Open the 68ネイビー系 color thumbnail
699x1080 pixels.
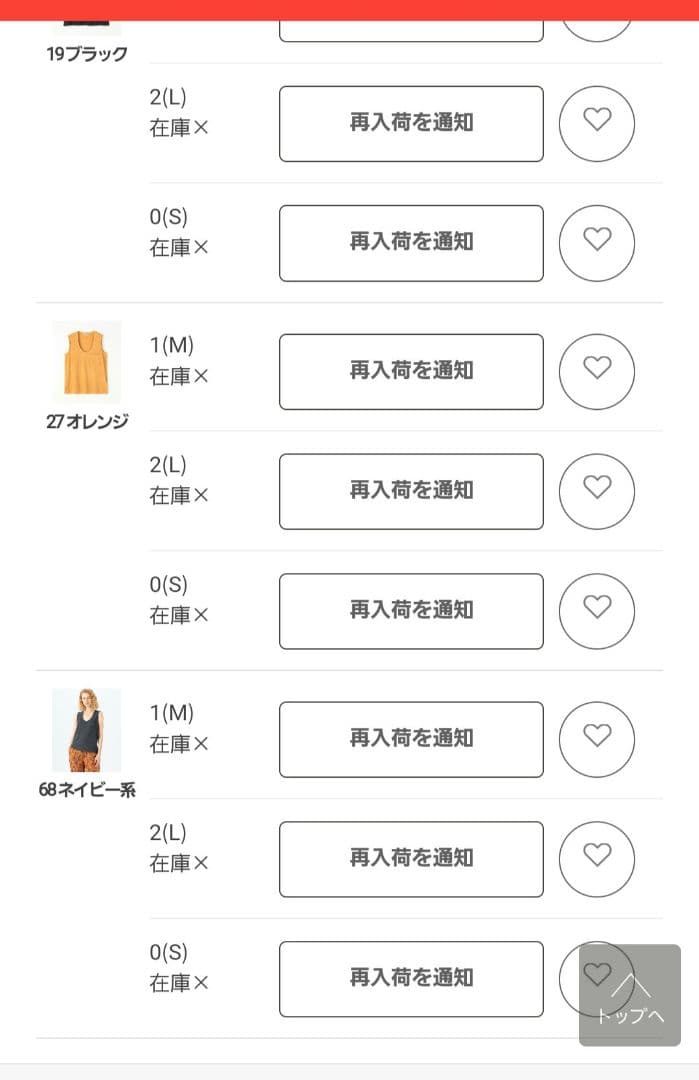87,730
